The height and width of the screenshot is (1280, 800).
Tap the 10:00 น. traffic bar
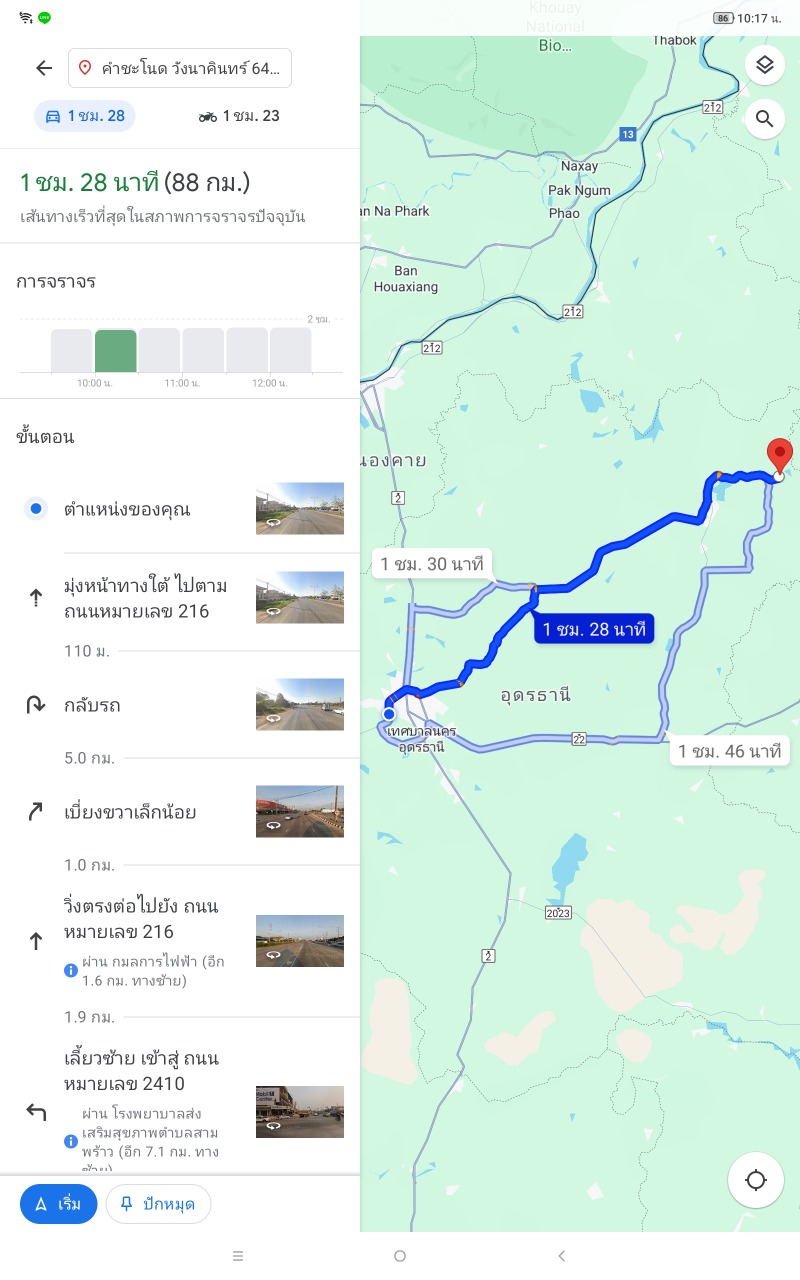(116, 351)
